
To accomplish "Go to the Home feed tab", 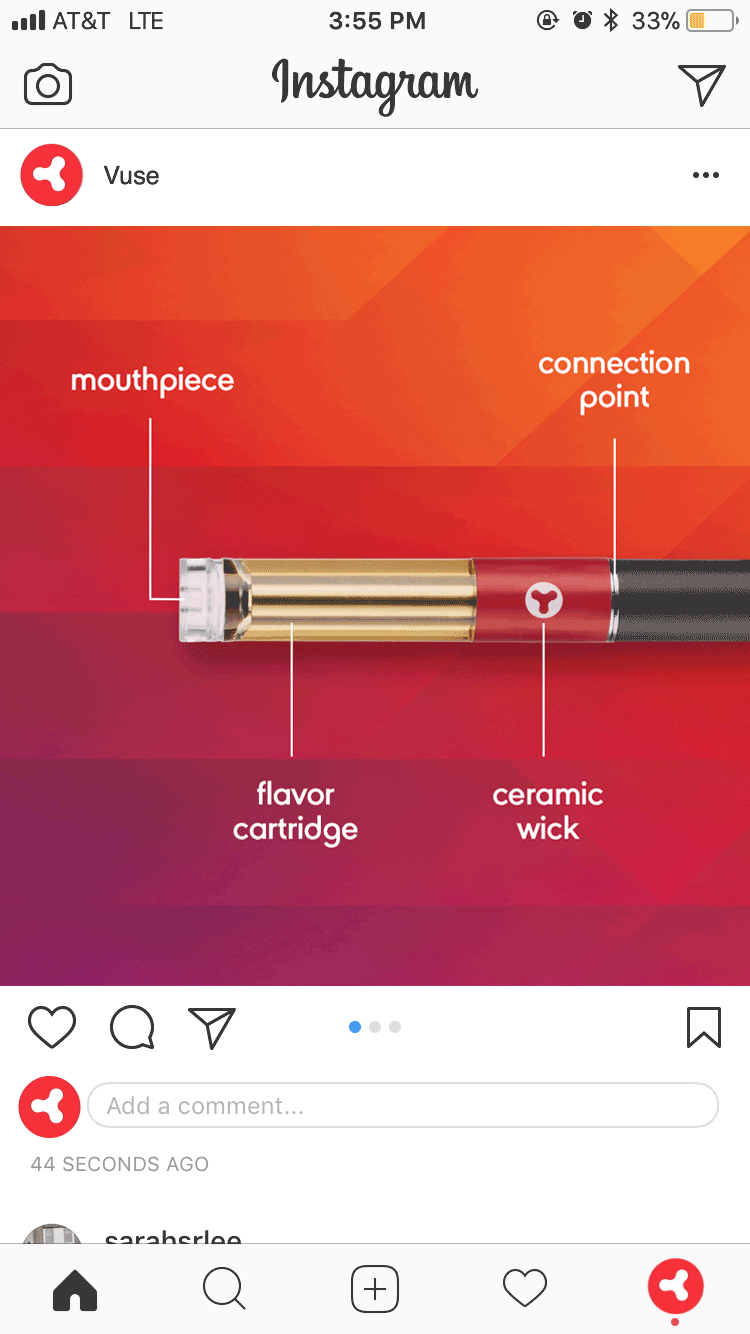I will pyautogui.click(x=75, y=1289).
